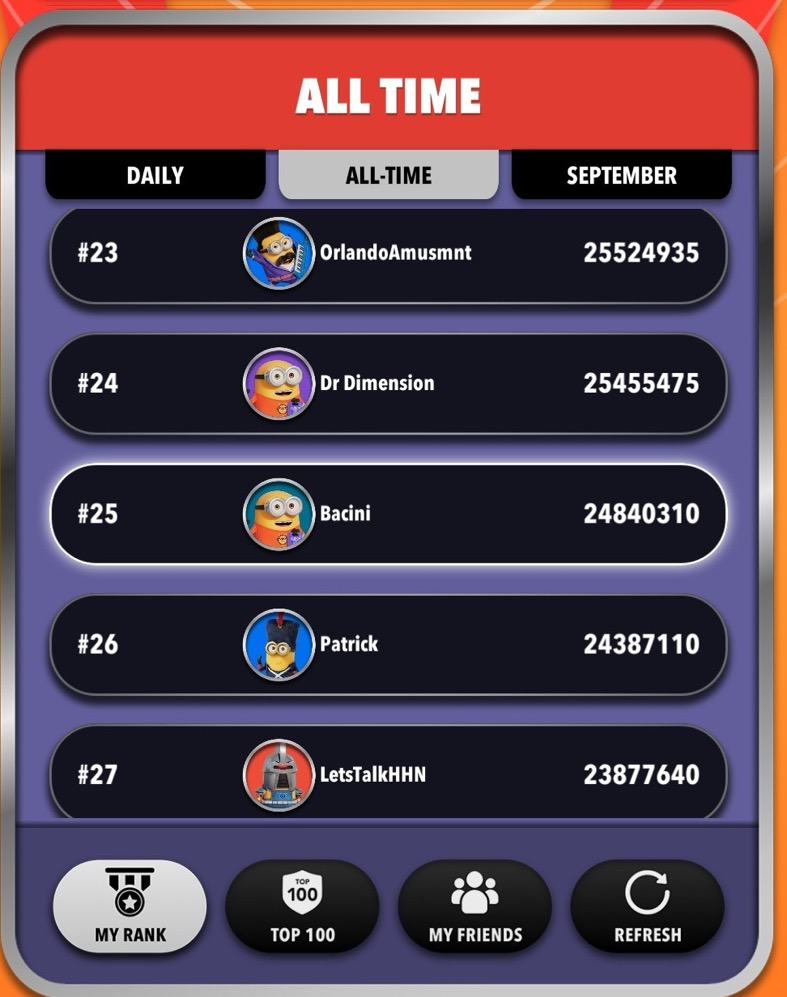Open Patrick's leaderboard entry
This screenshot has height=997, width=787.
(388, 644)
